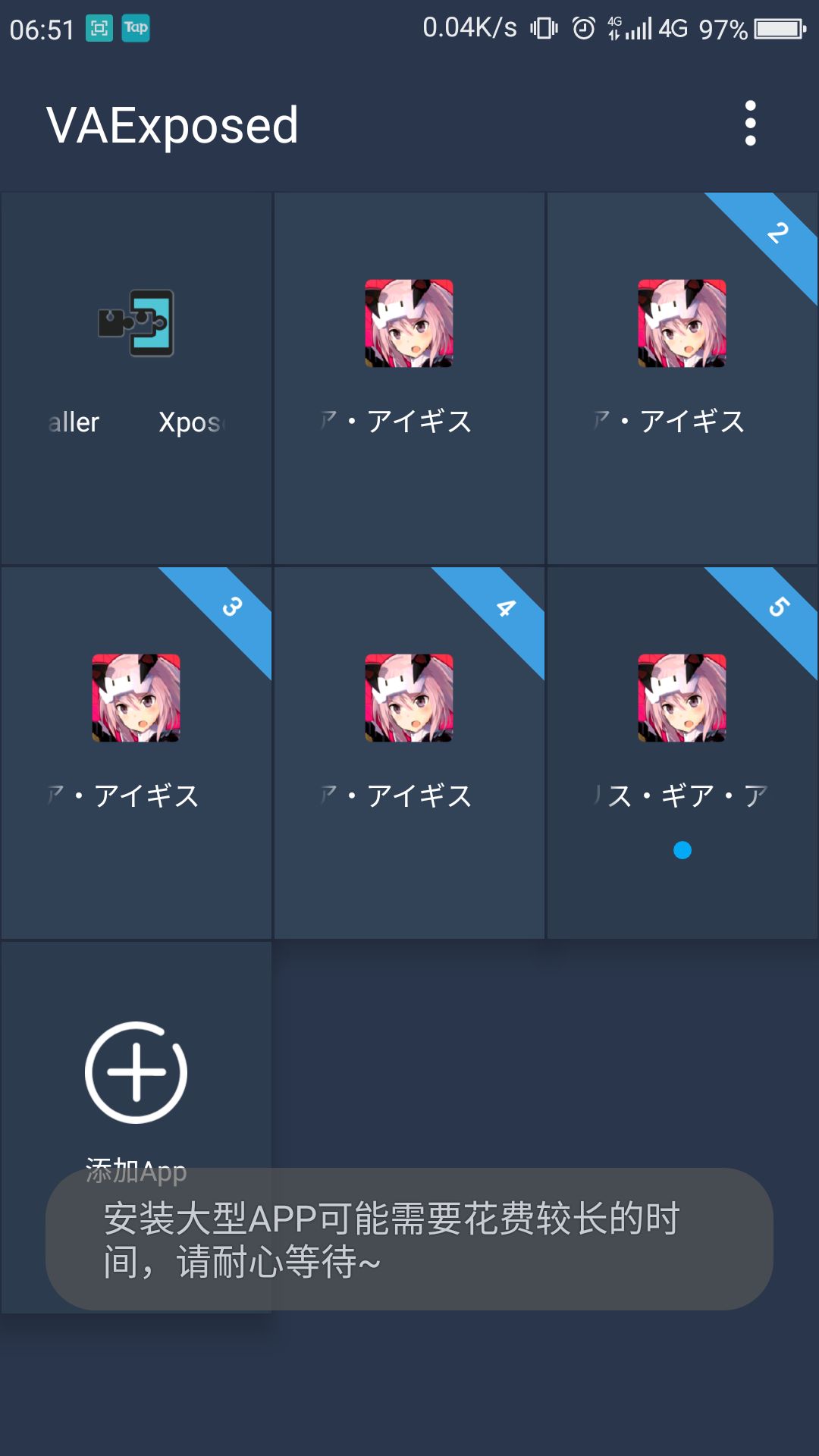Tap the blue running indicator dot on clone 5
This screenshot has height=1456, width=819.
click(682, 851)
